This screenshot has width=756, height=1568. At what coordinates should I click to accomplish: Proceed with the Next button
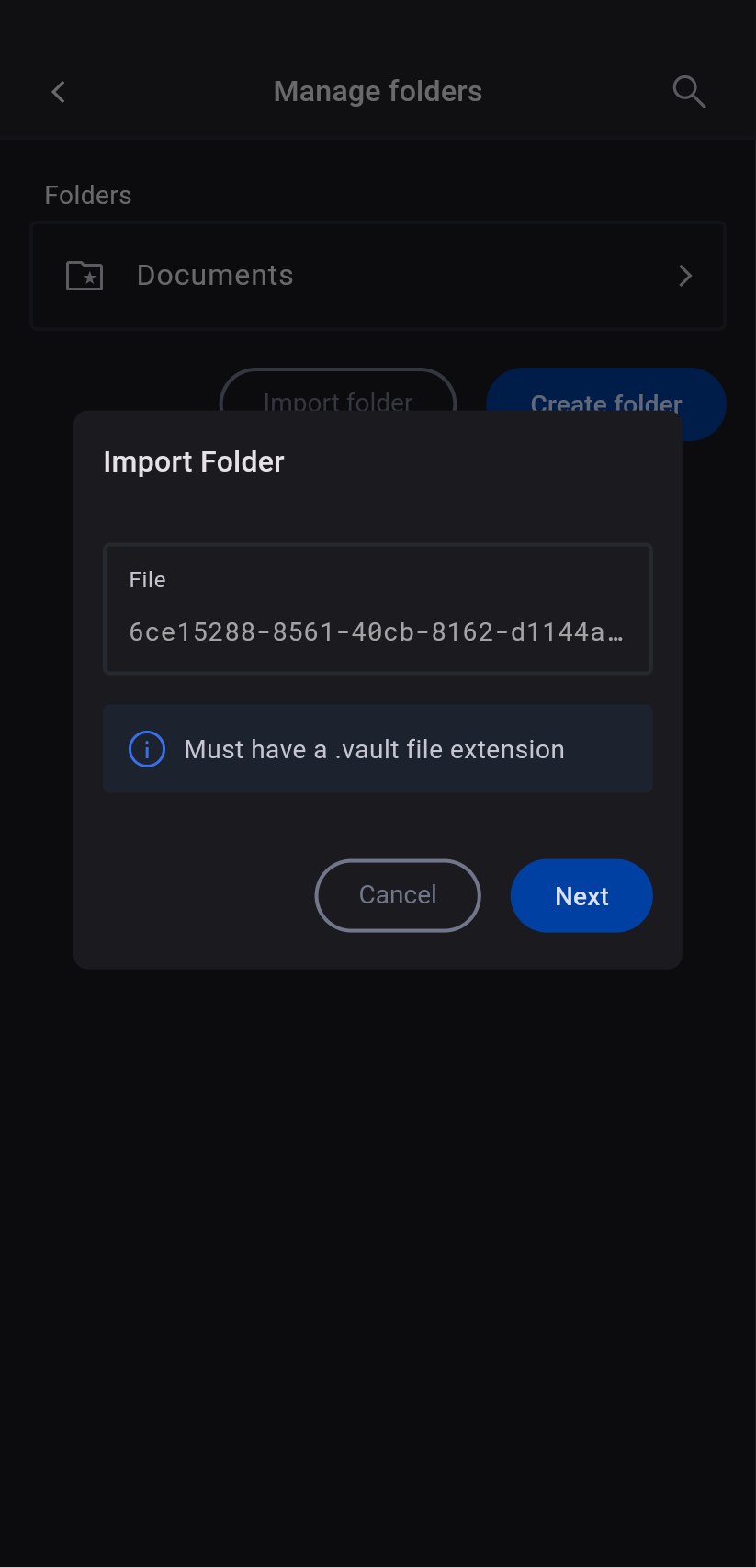click(581, 895)
